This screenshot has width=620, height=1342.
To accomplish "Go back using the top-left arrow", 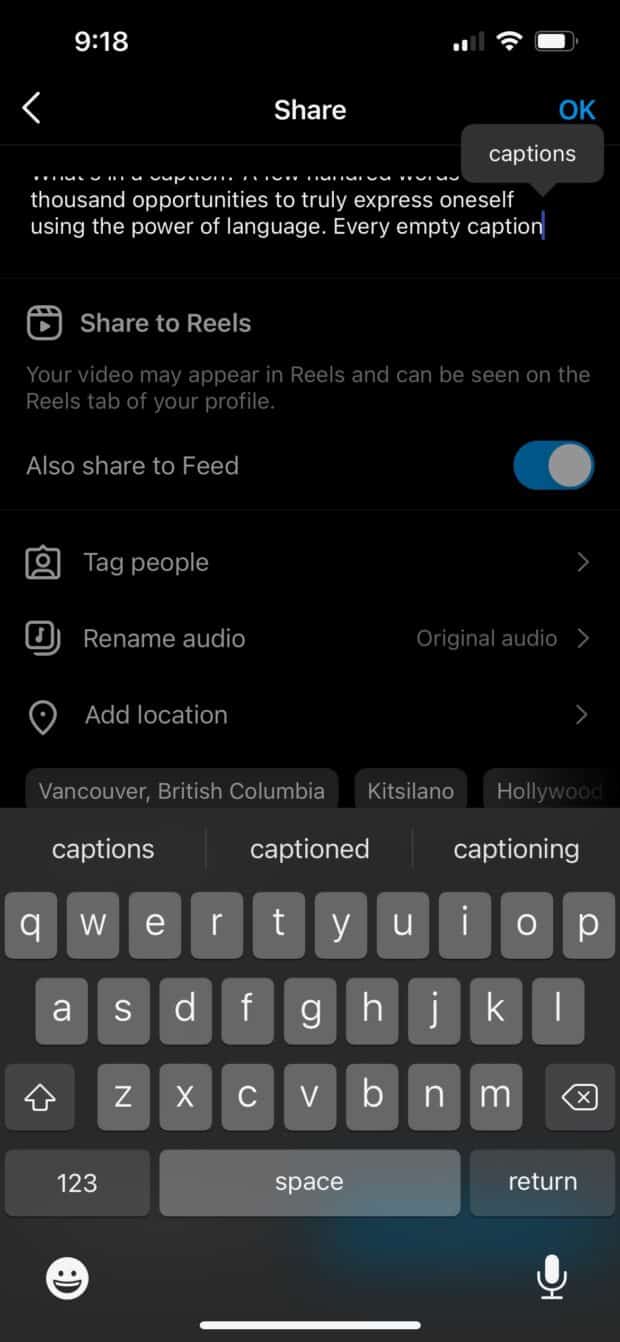I will (x=32, y=108).
